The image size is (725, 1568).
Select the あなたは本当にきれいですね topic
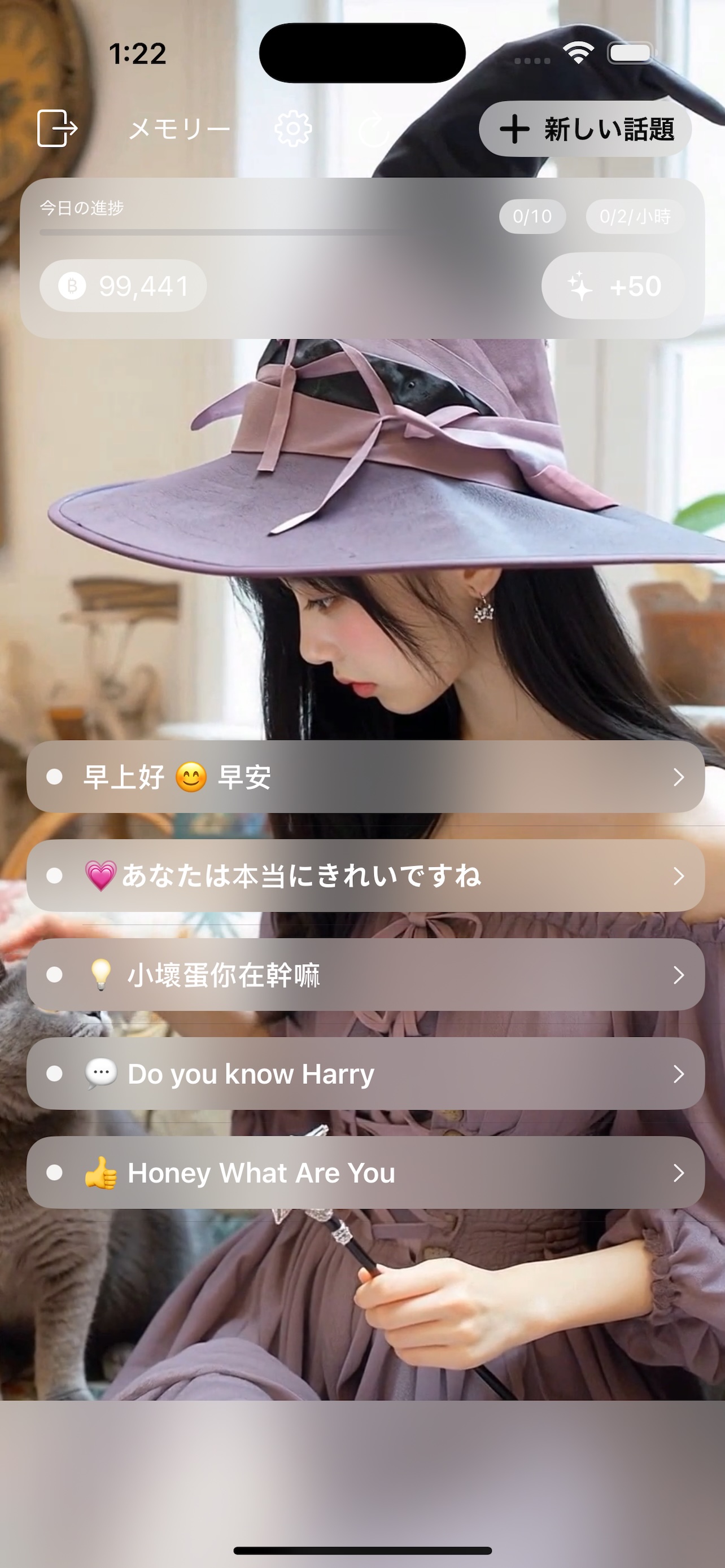(365, 875)
